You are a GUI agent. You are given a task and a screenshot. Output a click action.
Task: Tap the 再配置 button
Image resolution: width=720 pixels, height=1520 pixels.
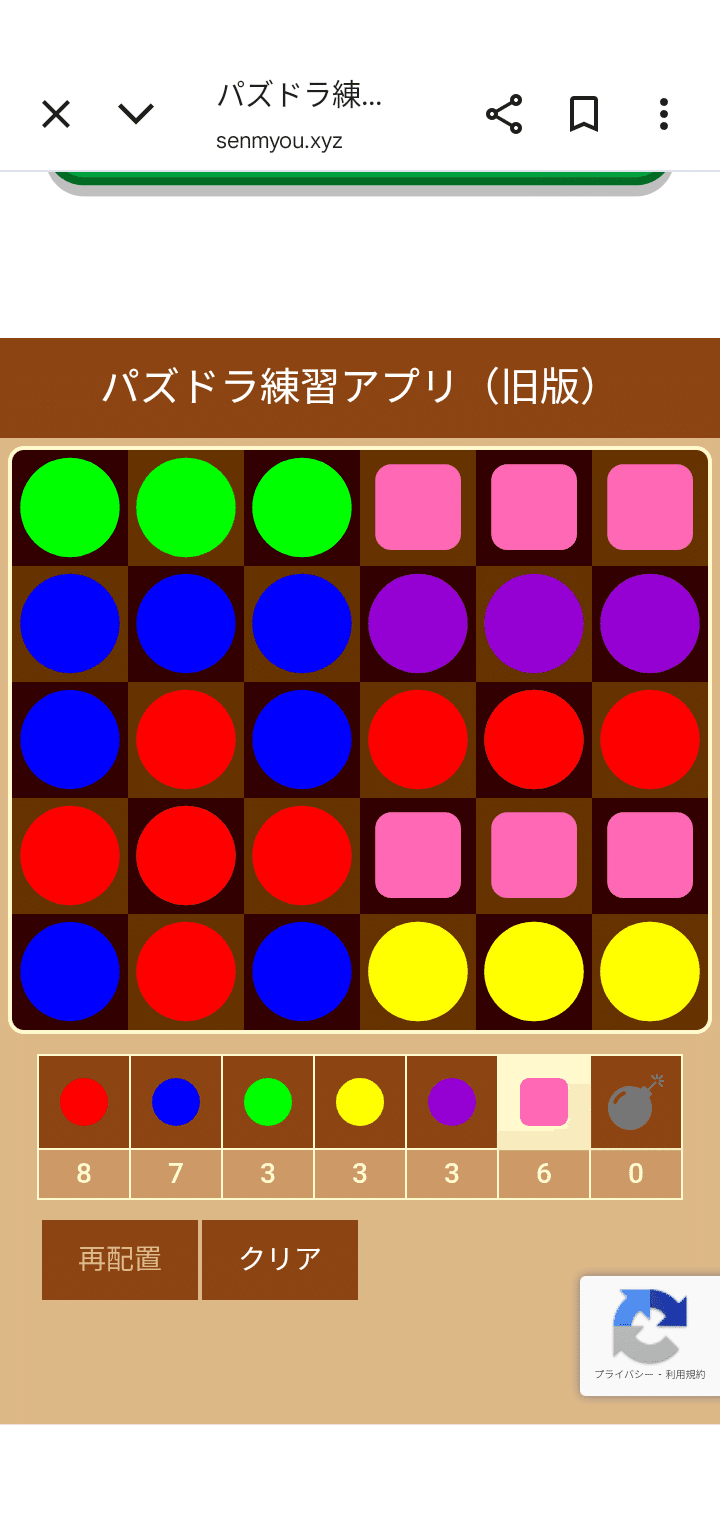point(120,1259)
